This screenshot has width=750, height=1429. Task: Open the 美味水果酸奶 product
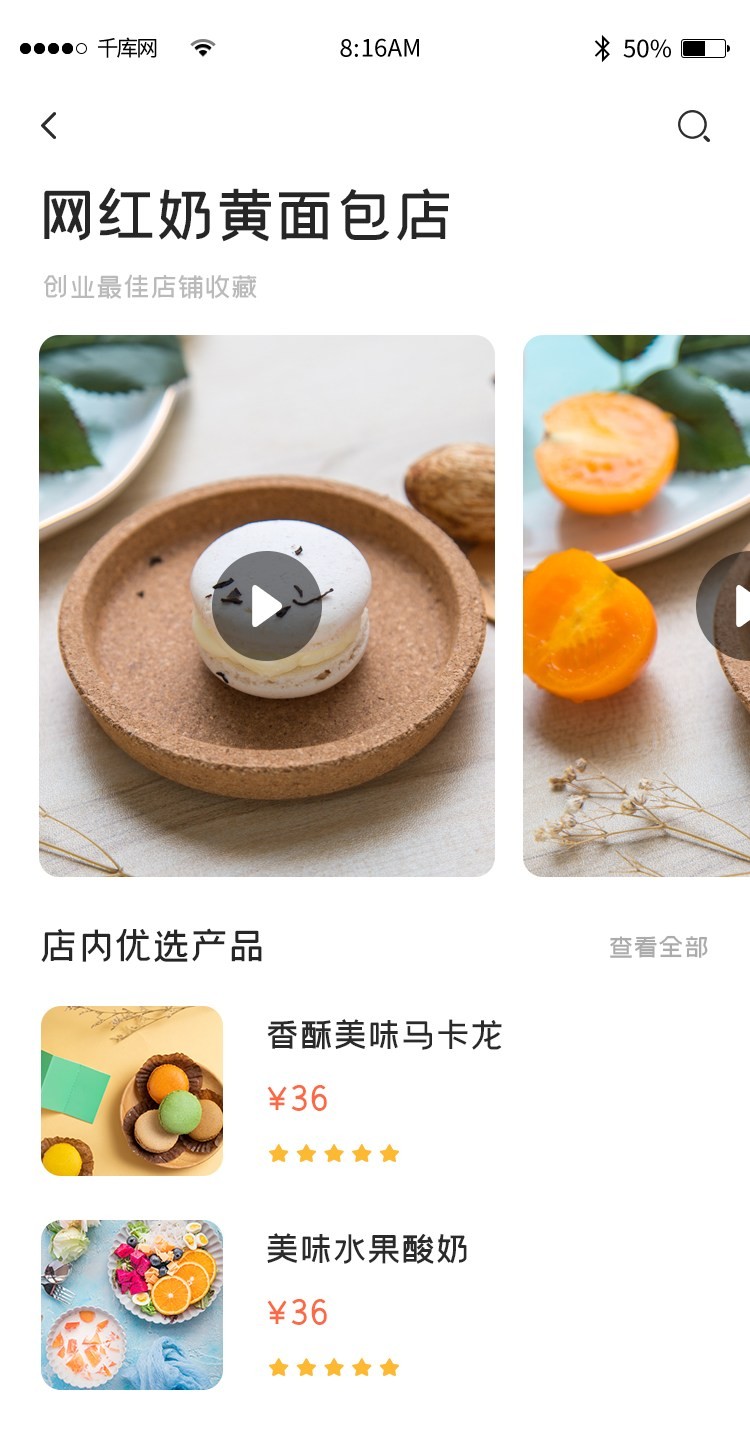point(367,1249)
